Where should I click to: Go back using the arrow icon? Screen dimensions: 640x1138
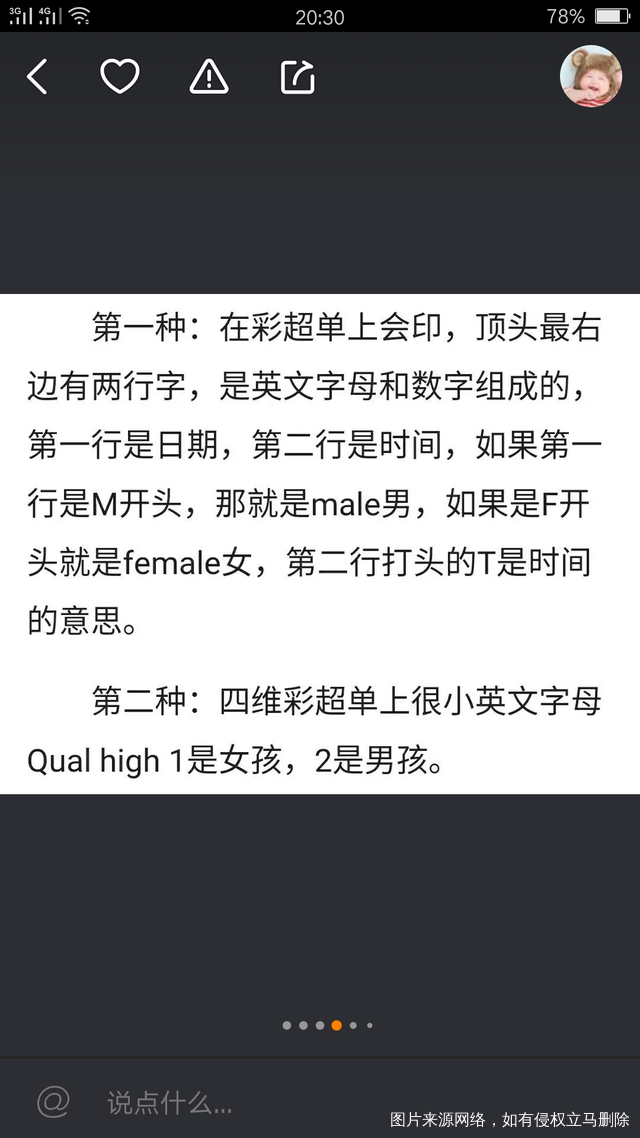[38, 77]
